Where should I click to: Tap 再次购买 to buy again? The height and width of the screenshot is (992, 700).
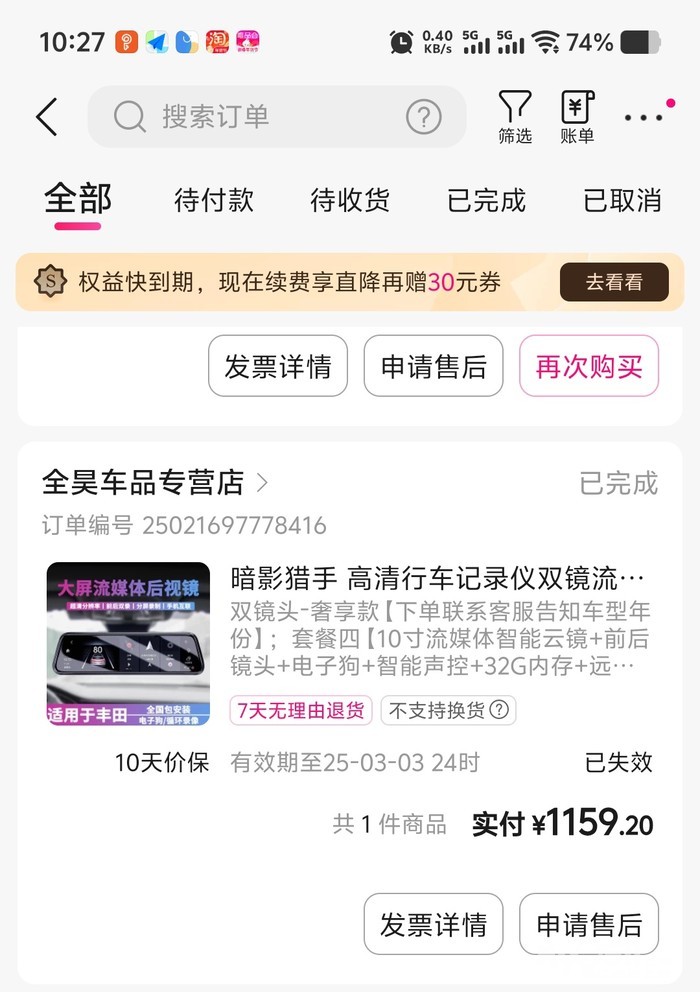589,366
